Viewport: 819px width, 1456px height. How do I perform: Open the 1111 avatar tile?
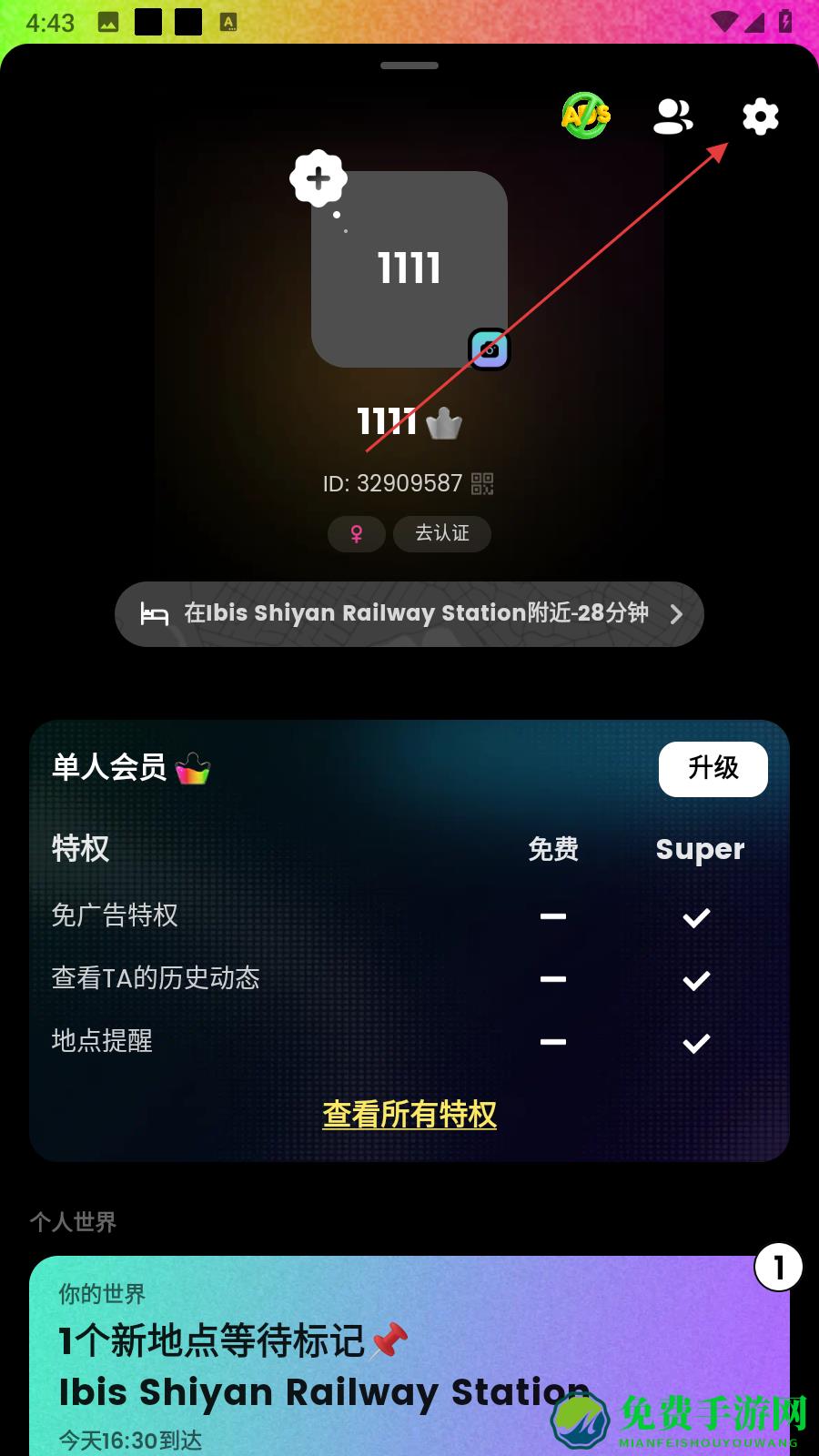click(409, 268)
